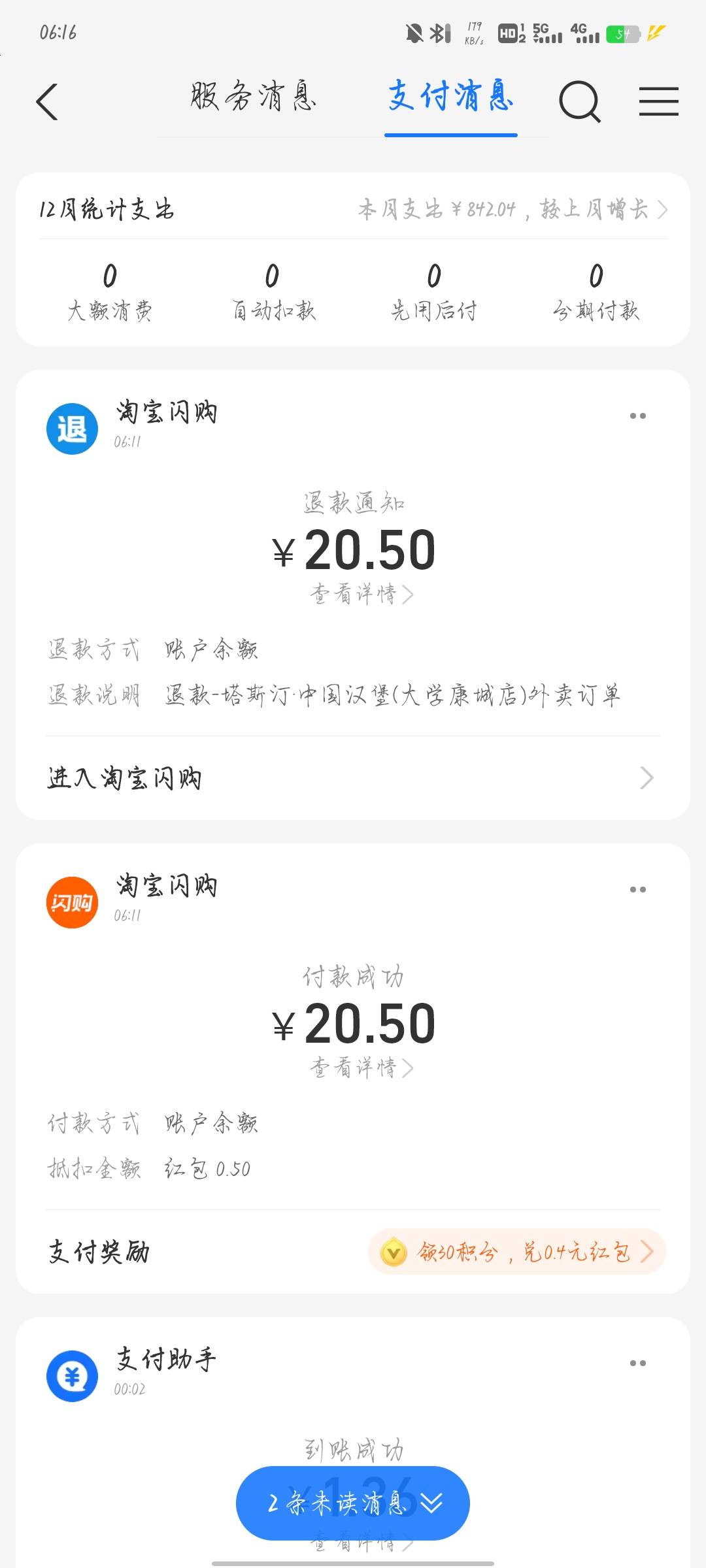Open more options on the 退款通知 card
706x1568 pixels.
click(637, 416)
